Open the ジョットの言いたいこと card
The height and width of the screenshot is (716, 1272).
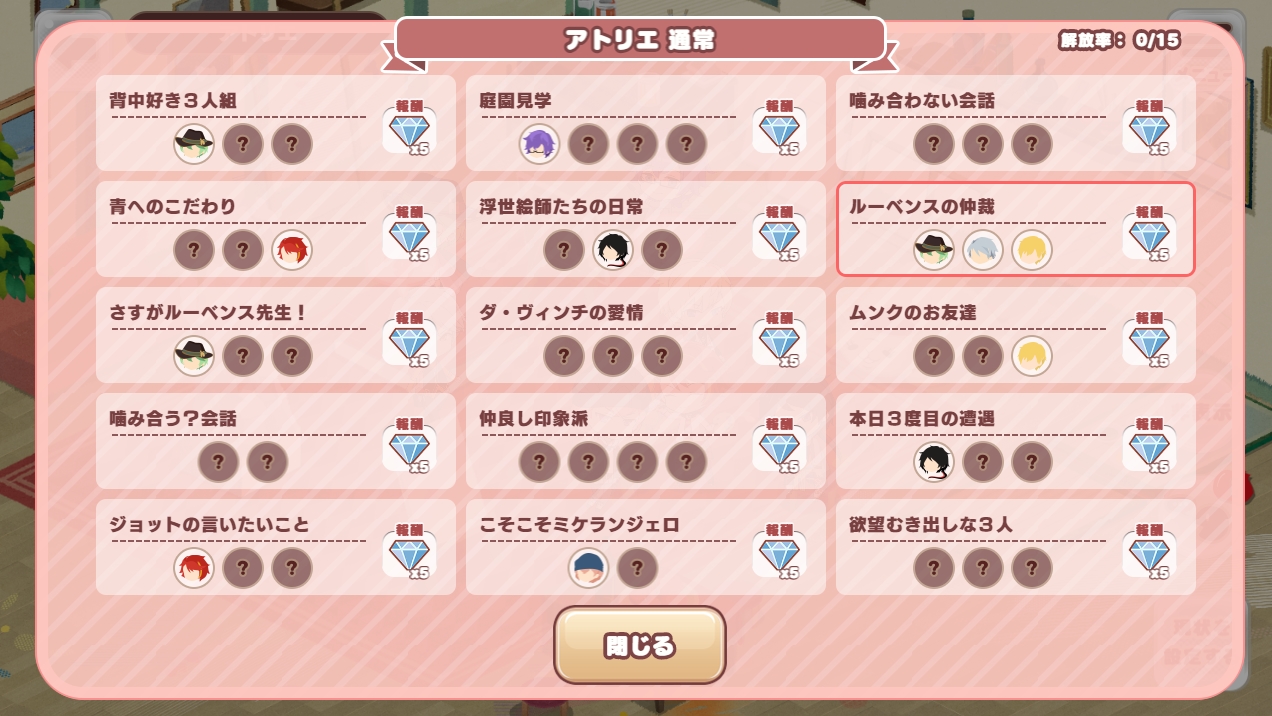pyautogui.click(x=275, y=547)
